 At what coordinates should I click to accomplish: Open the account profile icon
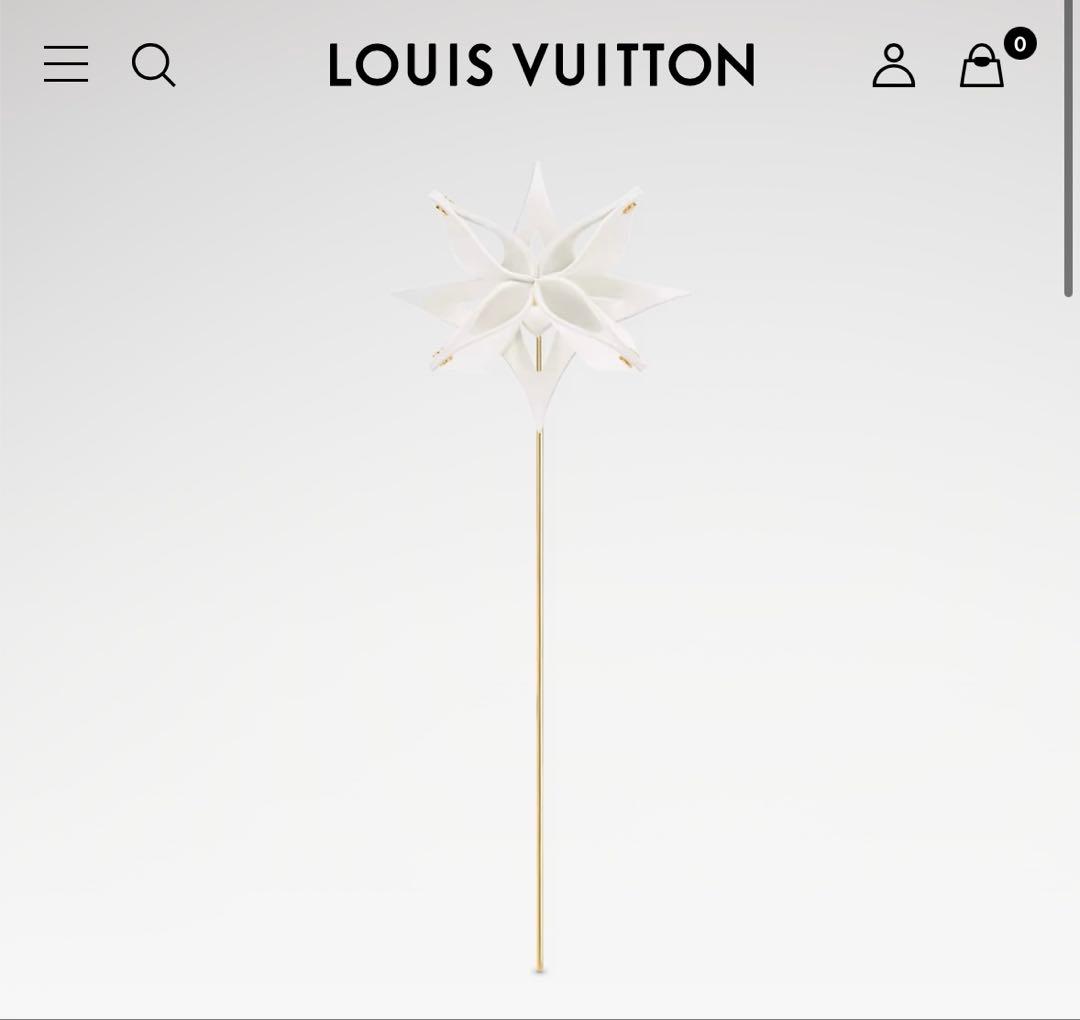(x=893, y=65)
